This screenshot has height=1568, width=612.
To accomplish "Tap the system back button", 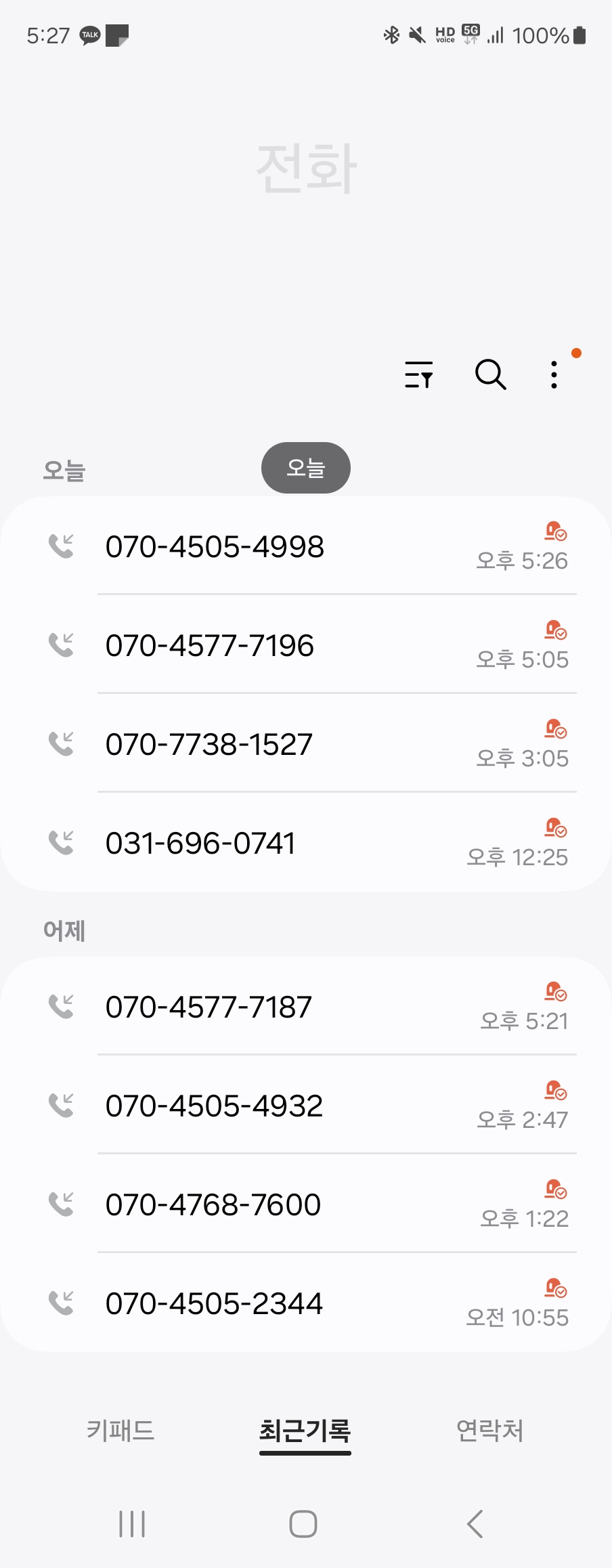I will click(475, 1523).
